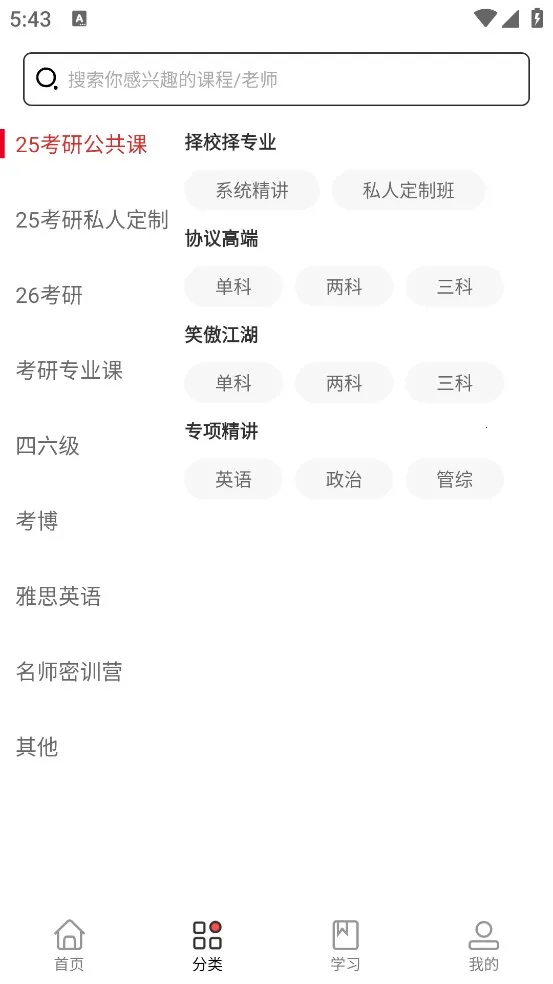The image size is (553, 984).
Task: Switch to the 学习 tab
Action: click(345, 945)
